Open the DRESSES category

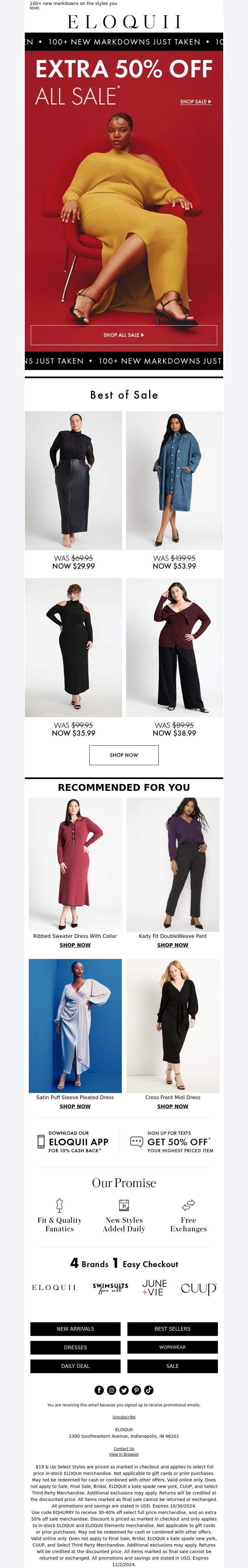[x=75, y=1347]
